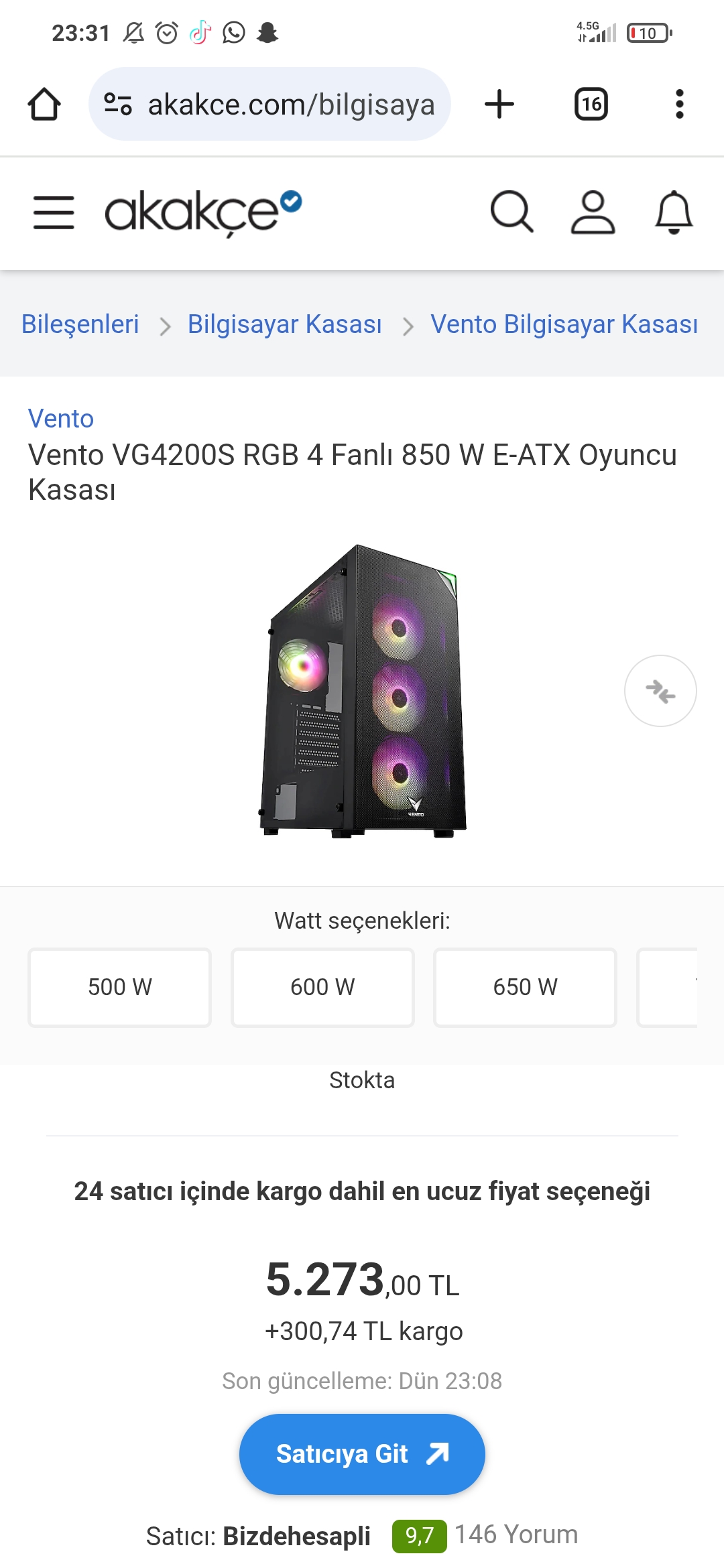Open Vento Bilgisayar Kasası breadcrumb
The image size is (724, 1568).
[x=564, y=324]
